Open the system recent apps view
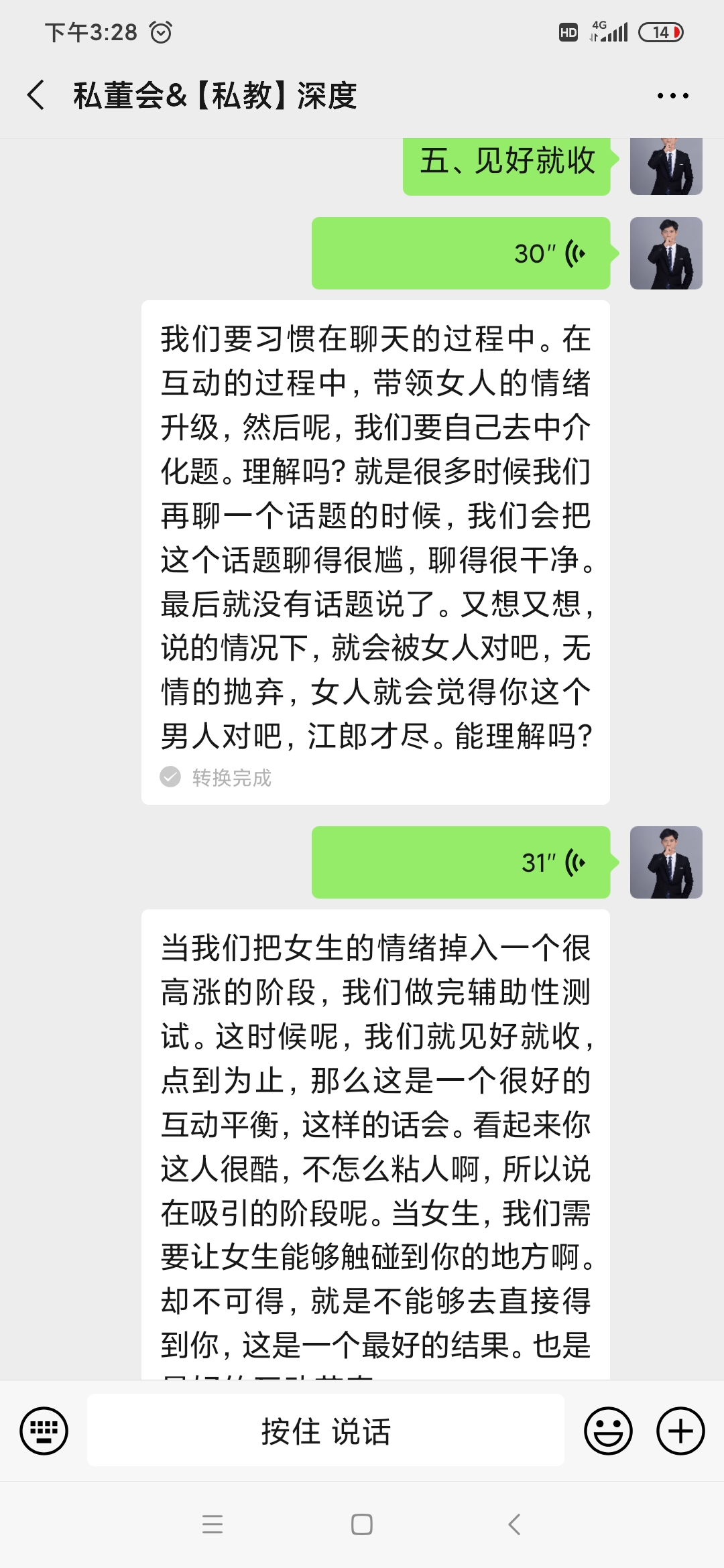The width and height of the screenshot is (724, 1568). [213, 1524]
